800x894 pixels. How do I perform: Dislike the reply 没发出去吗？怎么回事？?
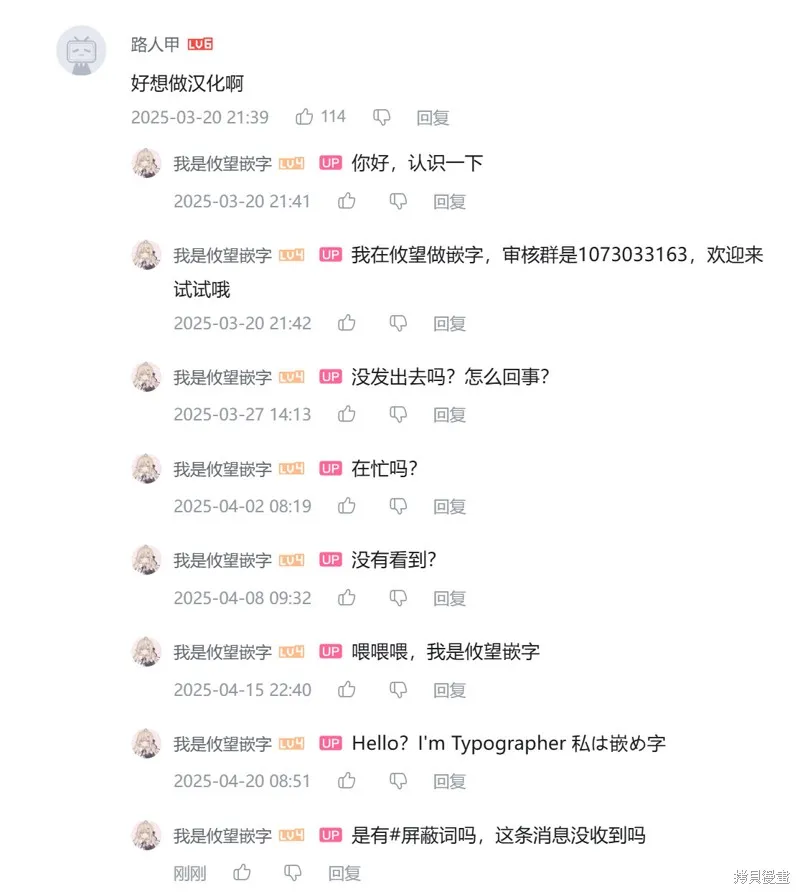398,414
